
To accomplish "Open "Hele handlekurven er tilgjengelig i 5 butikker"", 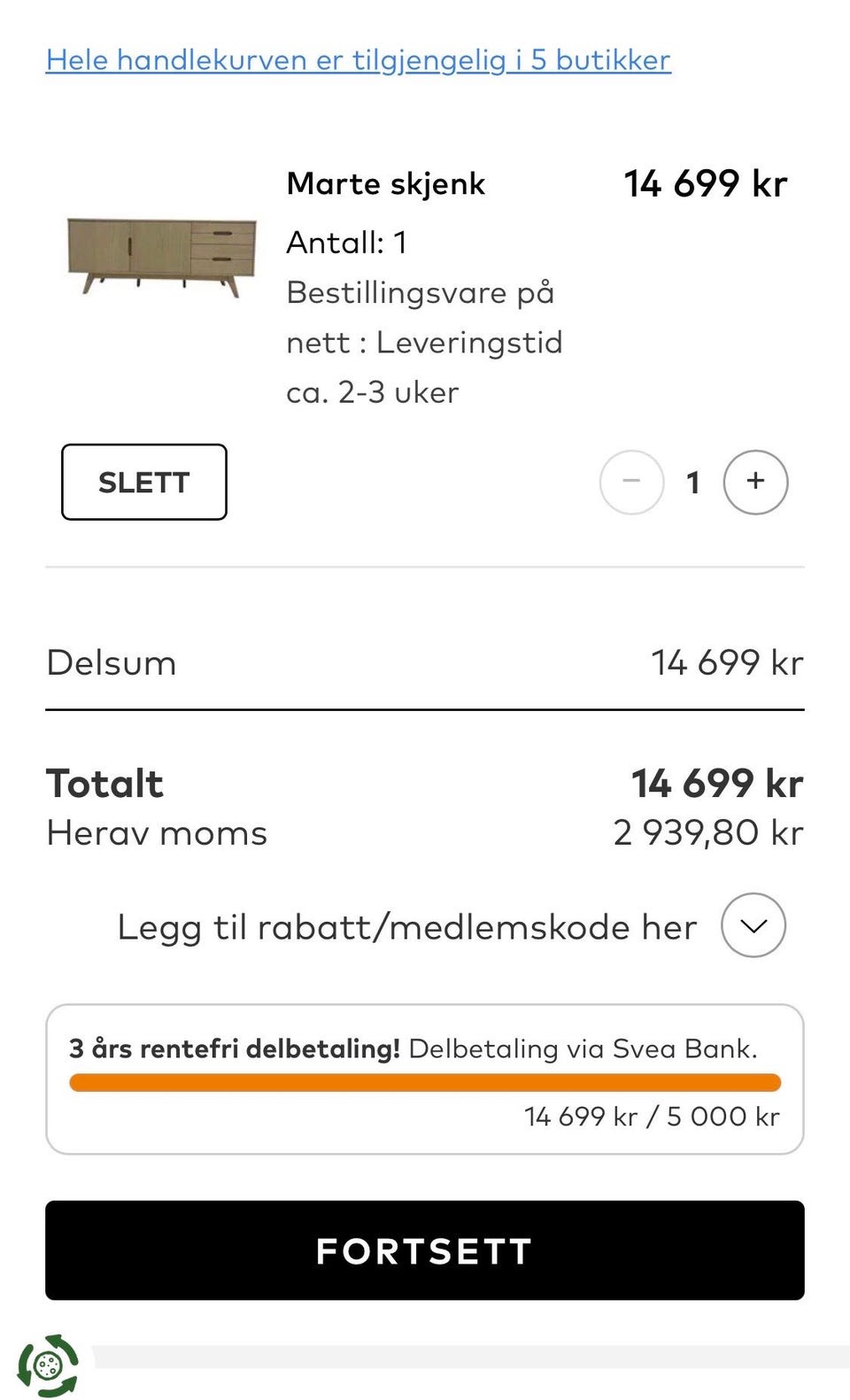I will tap(358, 60).
